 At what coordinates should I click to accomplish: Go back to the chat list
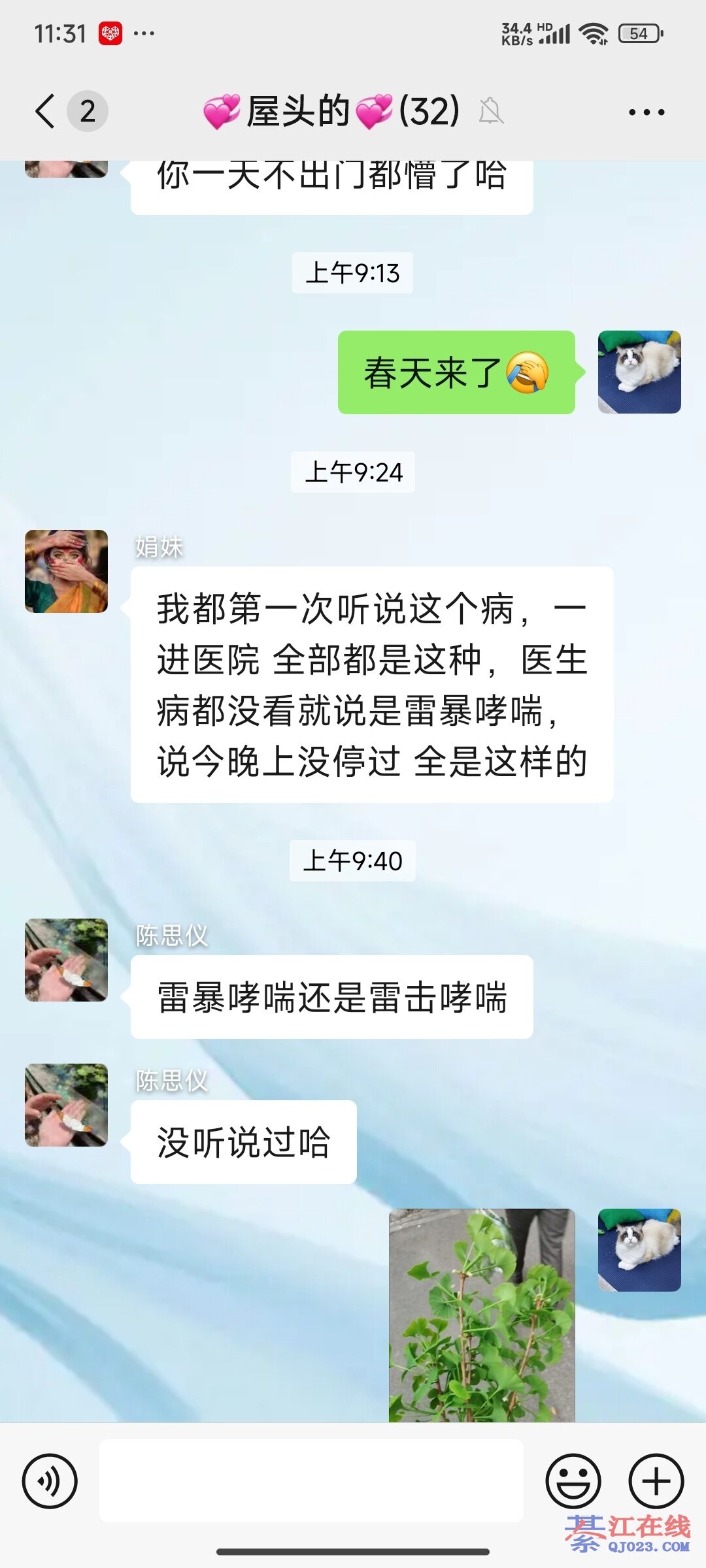[x=46, y=111]
